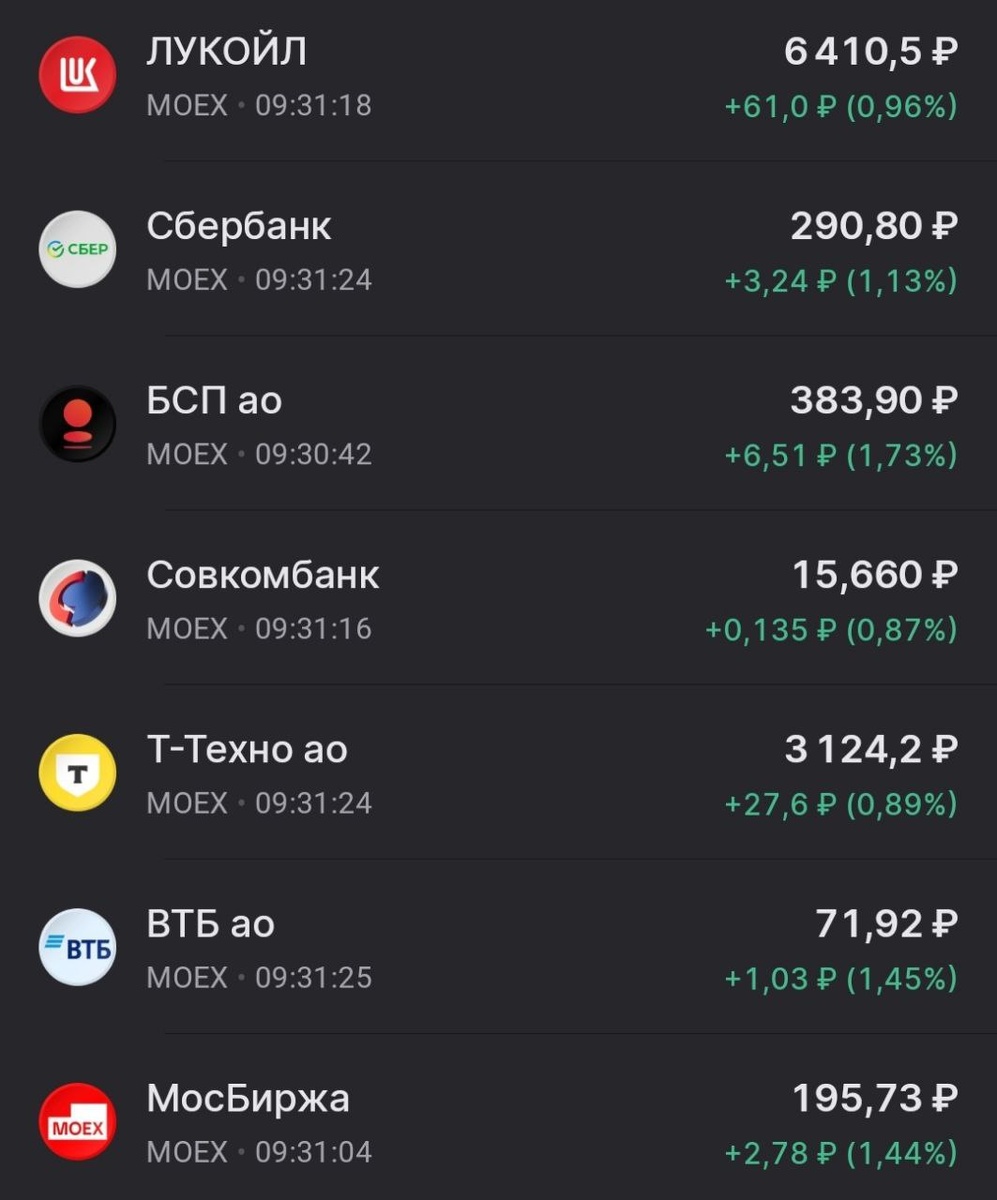View МосБиржа stock details

coord(498,1123)
